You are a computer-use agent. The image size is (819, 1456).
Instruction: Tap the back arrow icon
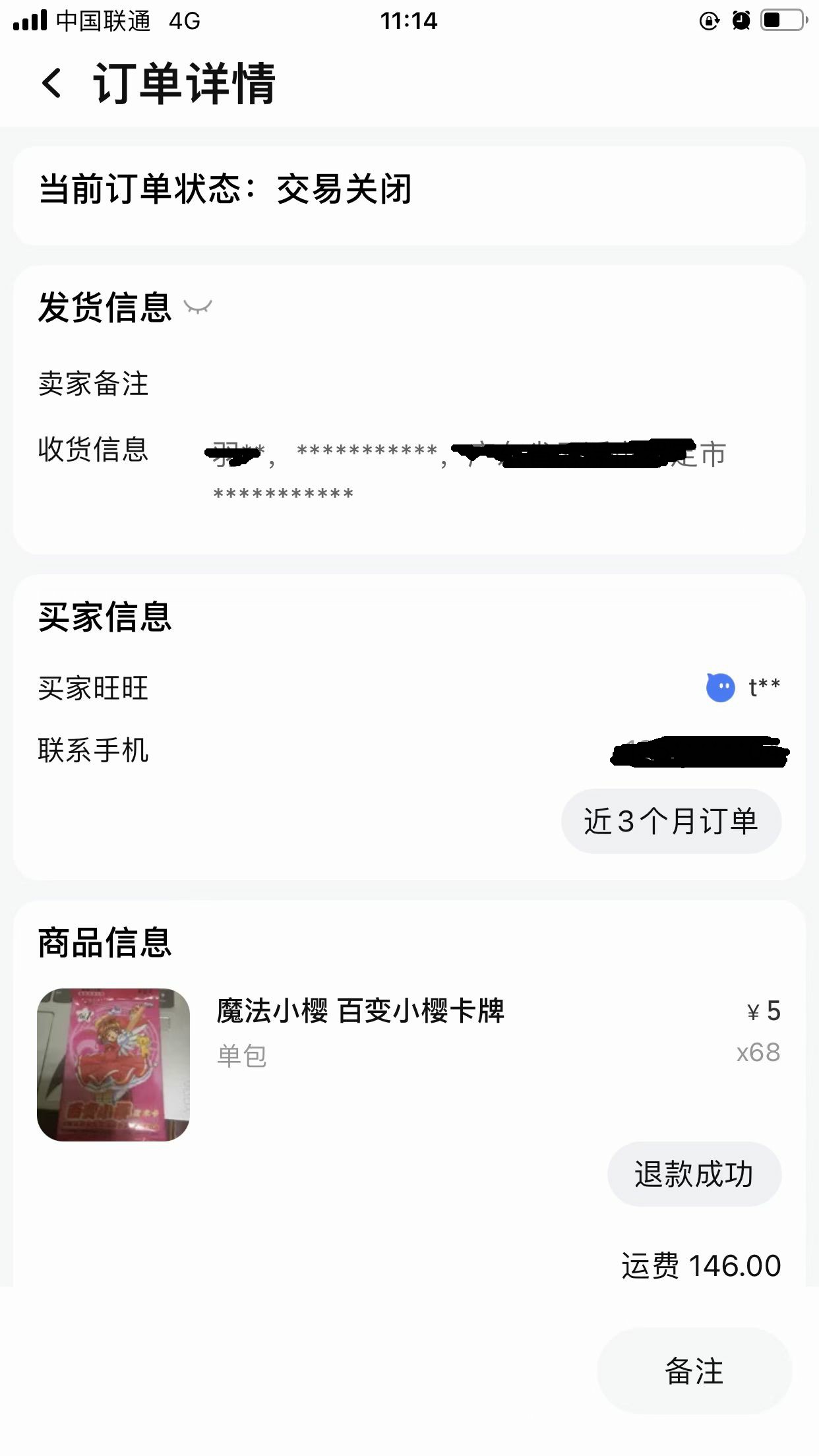(x=50, y=84)
